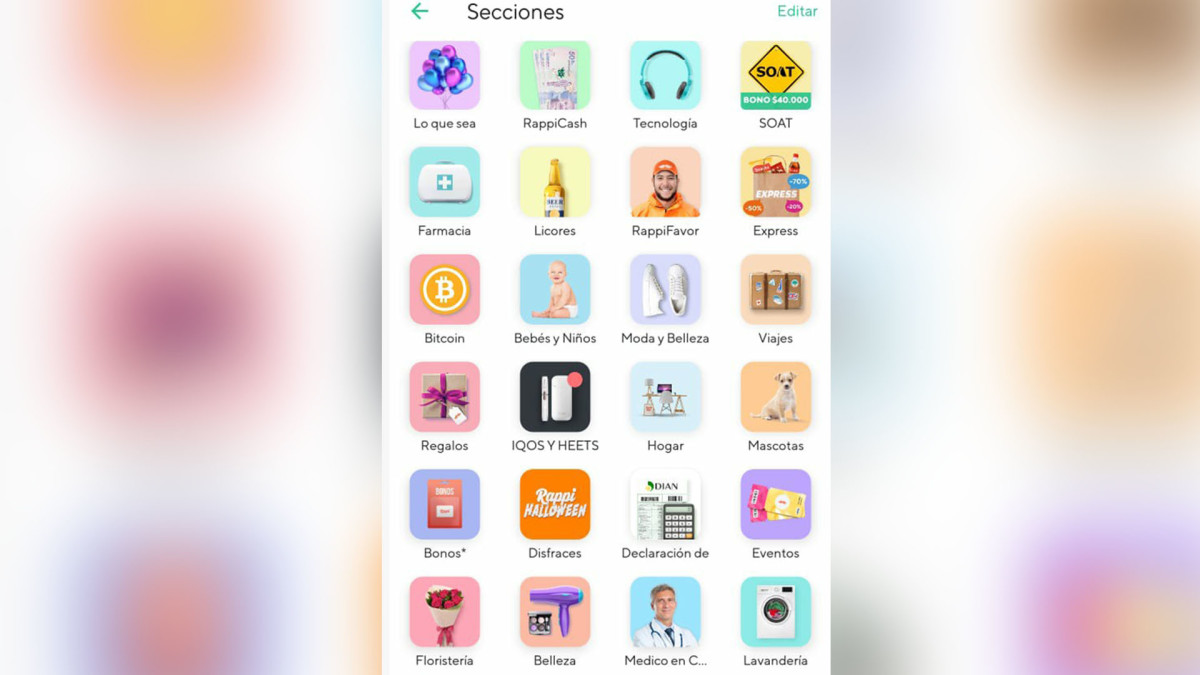Open Farmacia section

444,183
